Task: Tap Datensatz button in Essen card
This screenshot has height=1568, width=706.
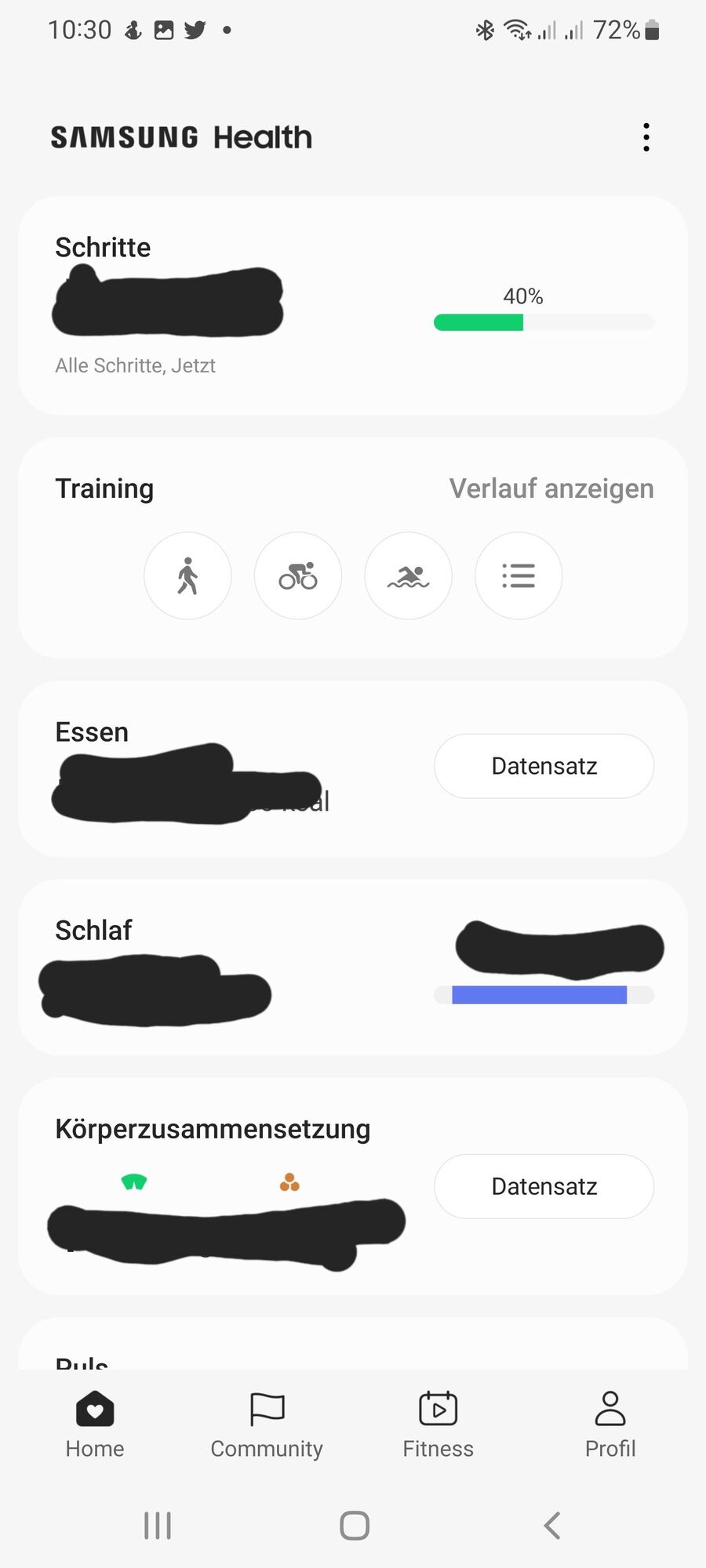Action: pyautogui.click(x=544, y=766)
